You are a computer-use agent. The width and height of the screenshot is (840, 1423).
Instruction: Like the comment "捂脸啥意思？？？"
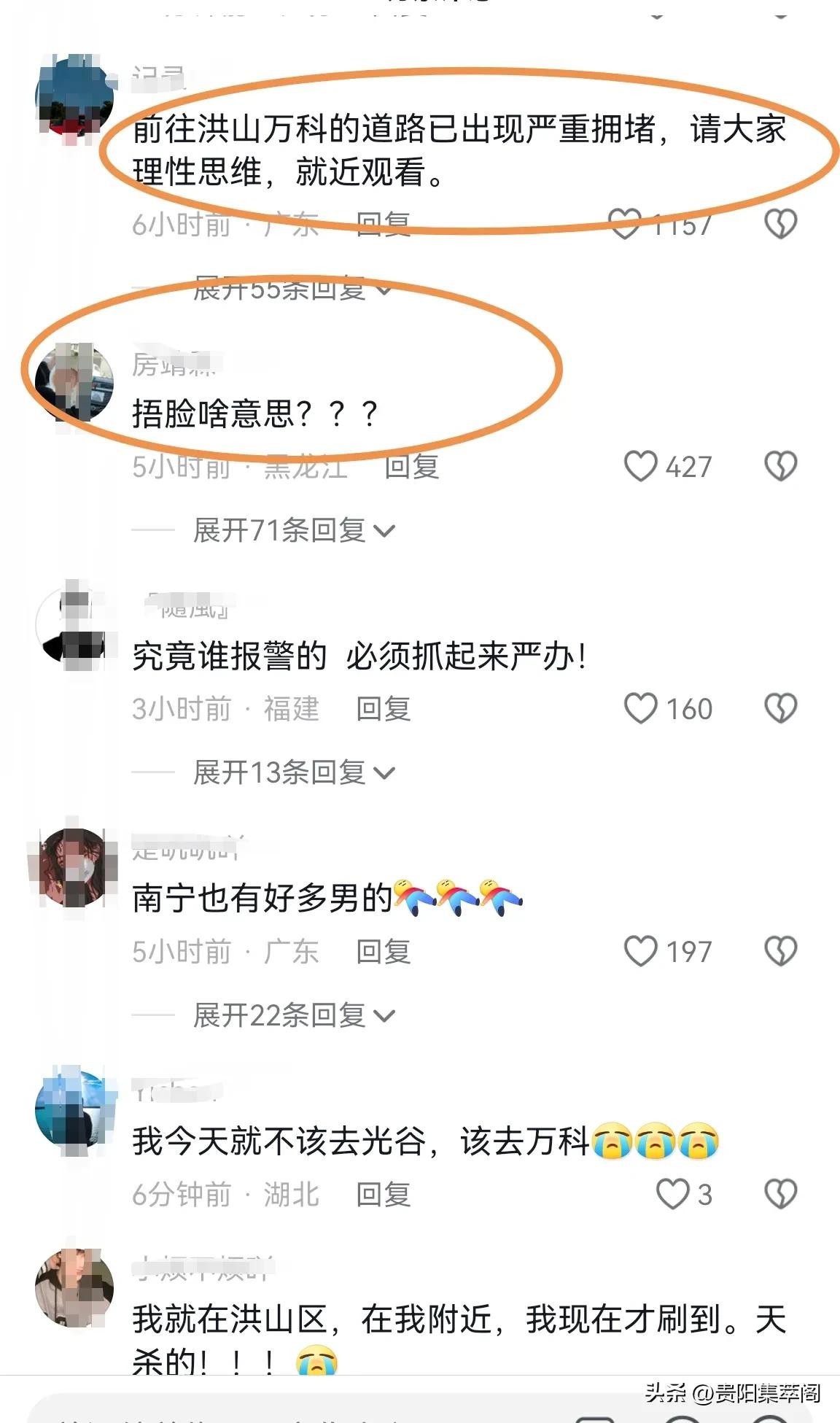[641, 467]
